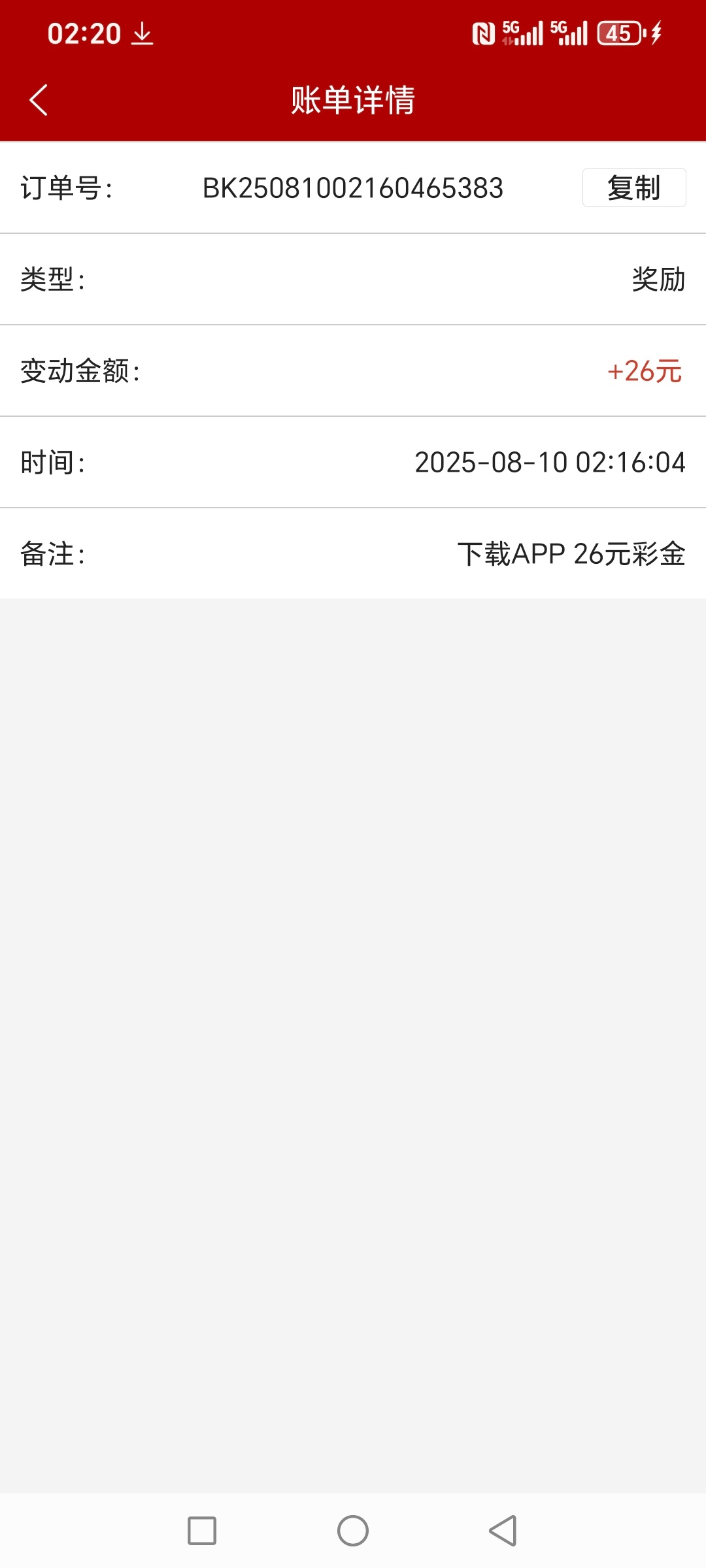Tap the triangle back navigation icon

click(500, 1530)
